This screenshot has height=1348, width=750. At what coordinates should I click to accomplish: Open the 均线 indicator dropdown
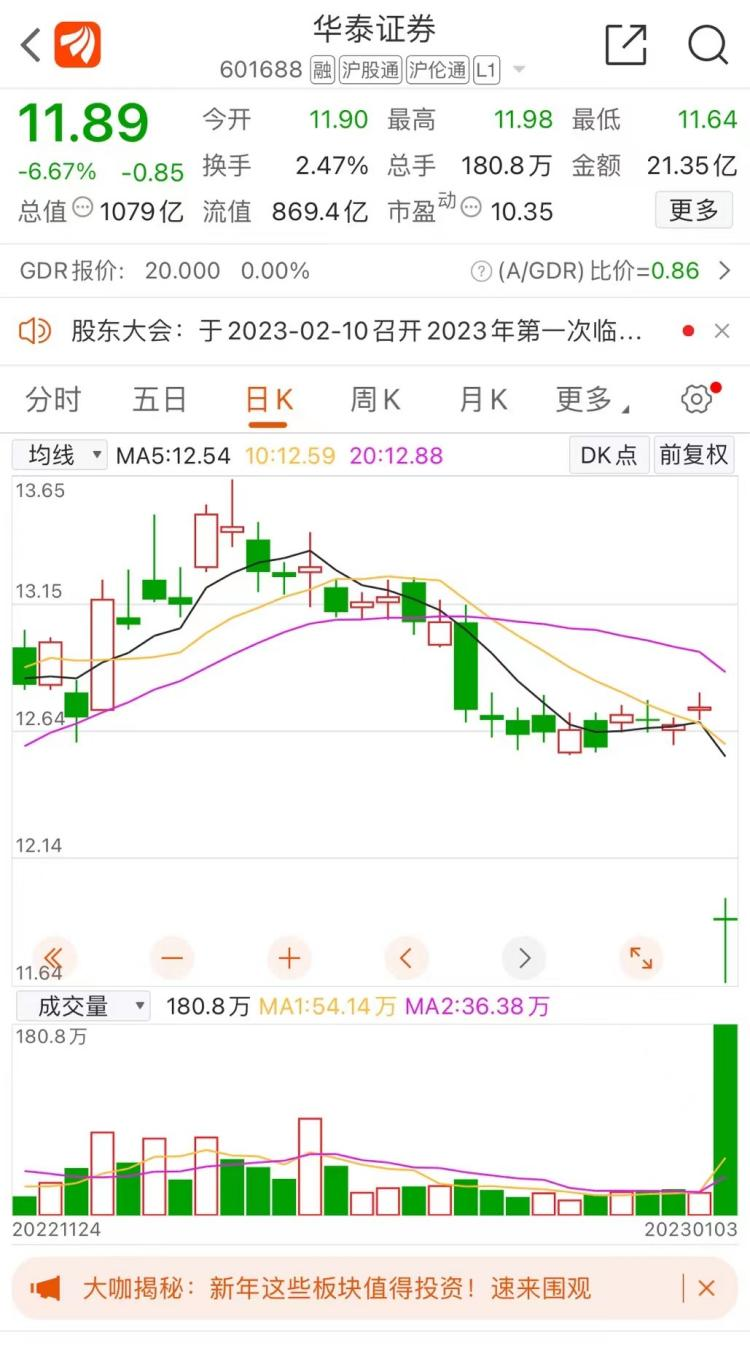pos(60,456)
